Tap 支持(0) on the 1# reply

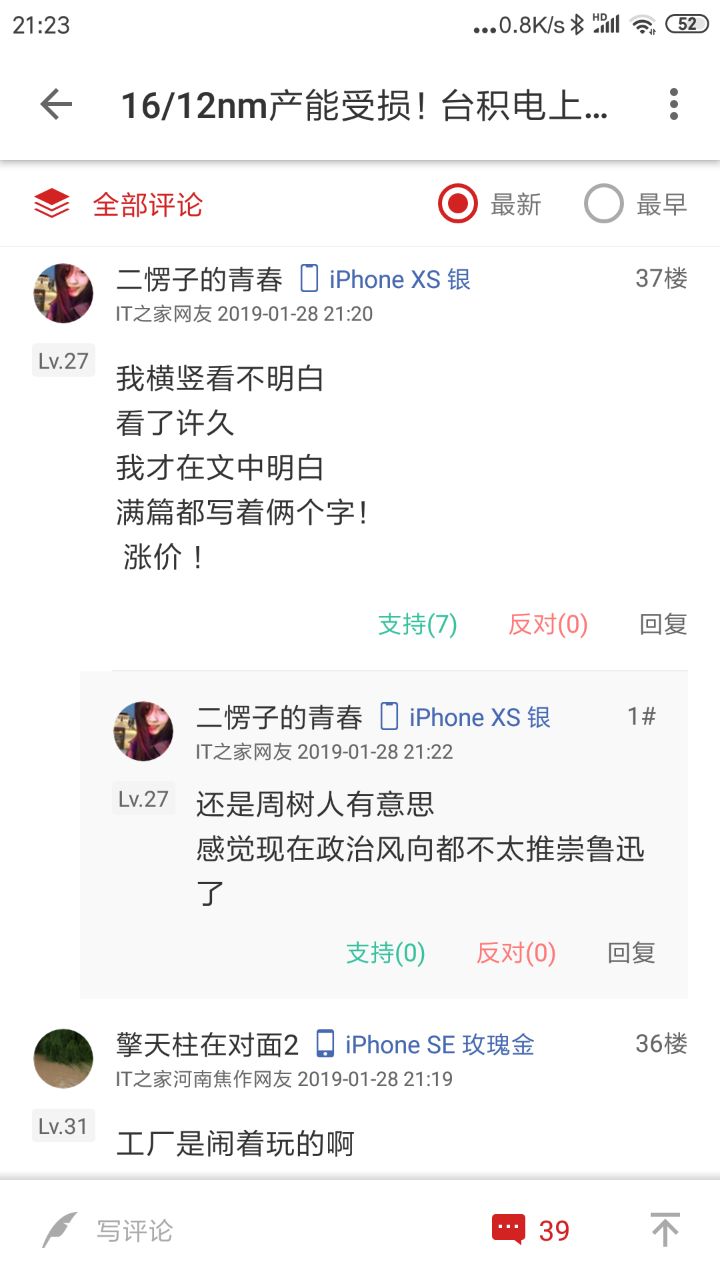pyautogui.click(x=385, y=953)
